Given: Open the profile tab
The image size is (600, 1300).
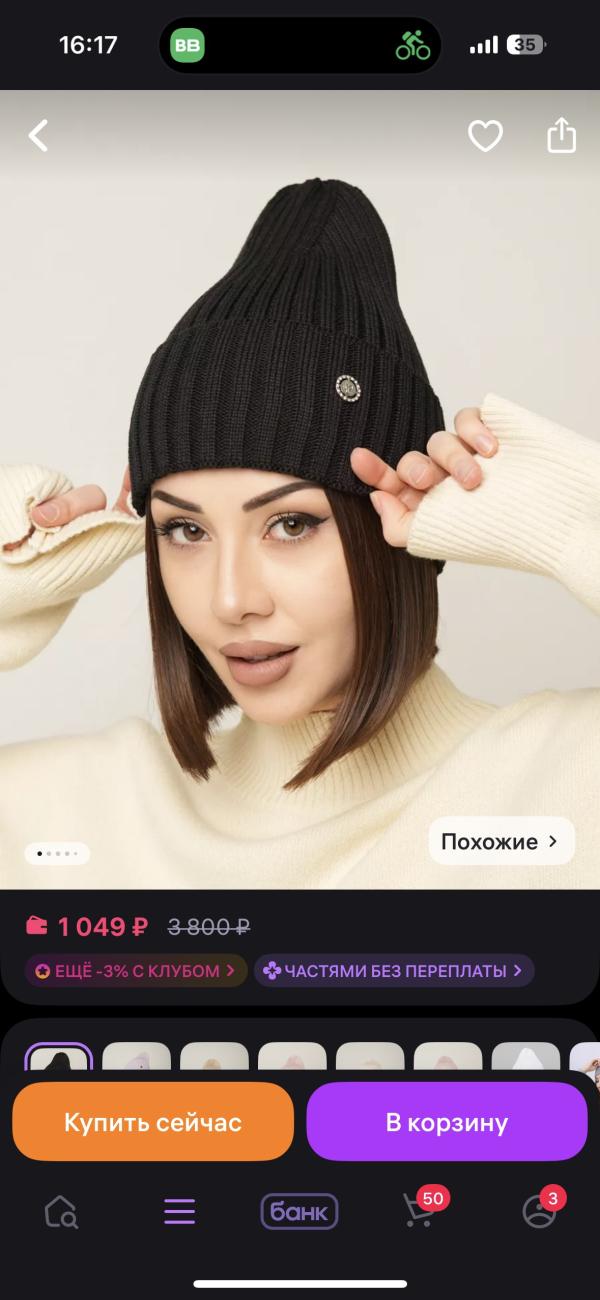Looking at the screenshot, I should click(539, 1210).
